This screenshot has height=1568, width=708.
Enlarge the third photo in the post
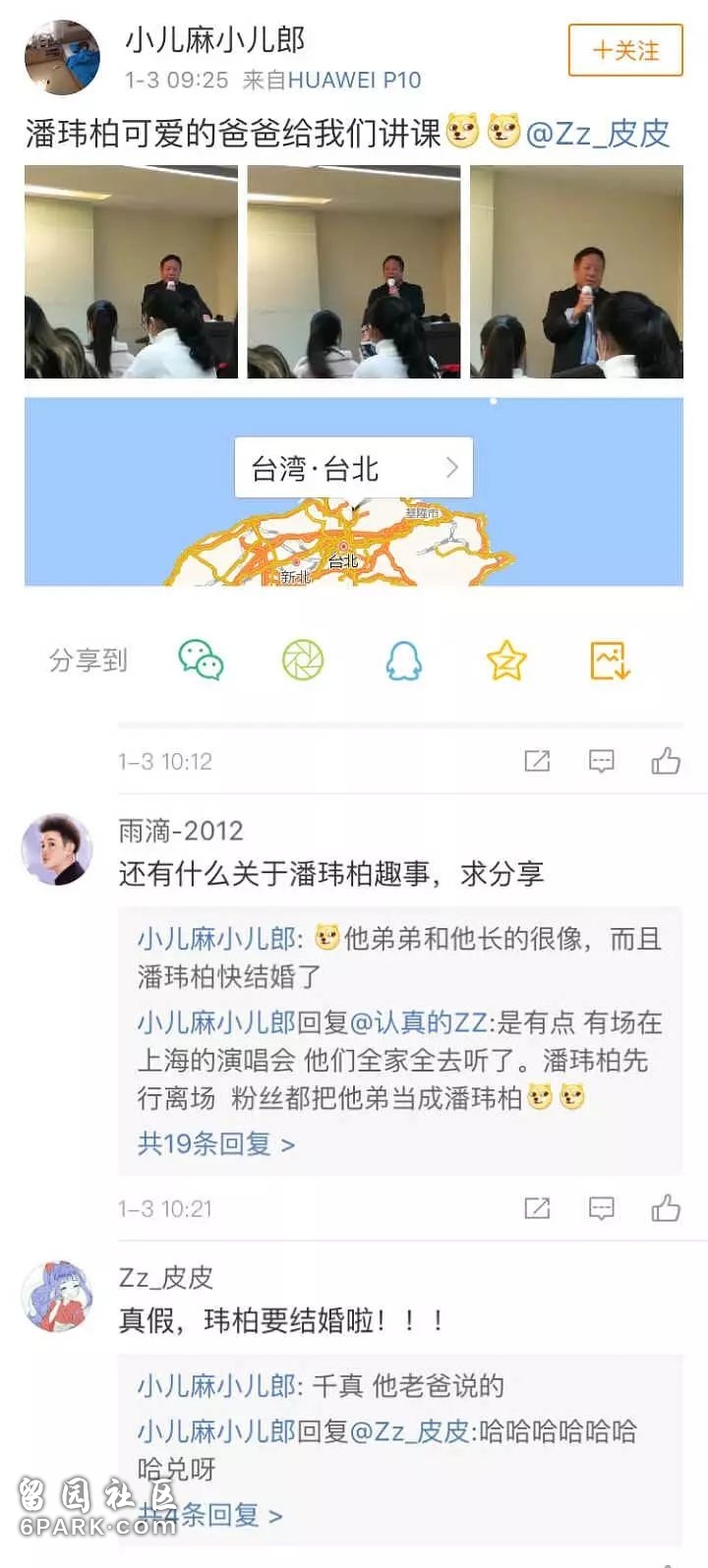(576, 272)
